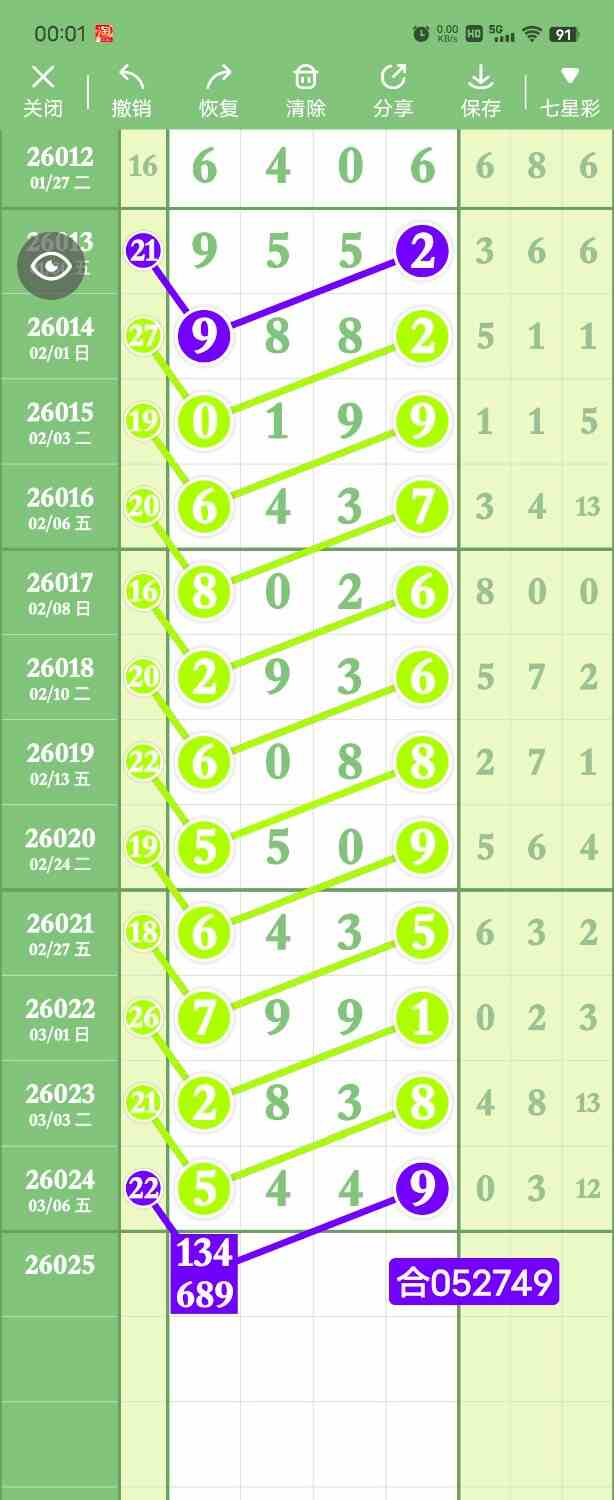Clear all markings (清除)

point(305,90)
